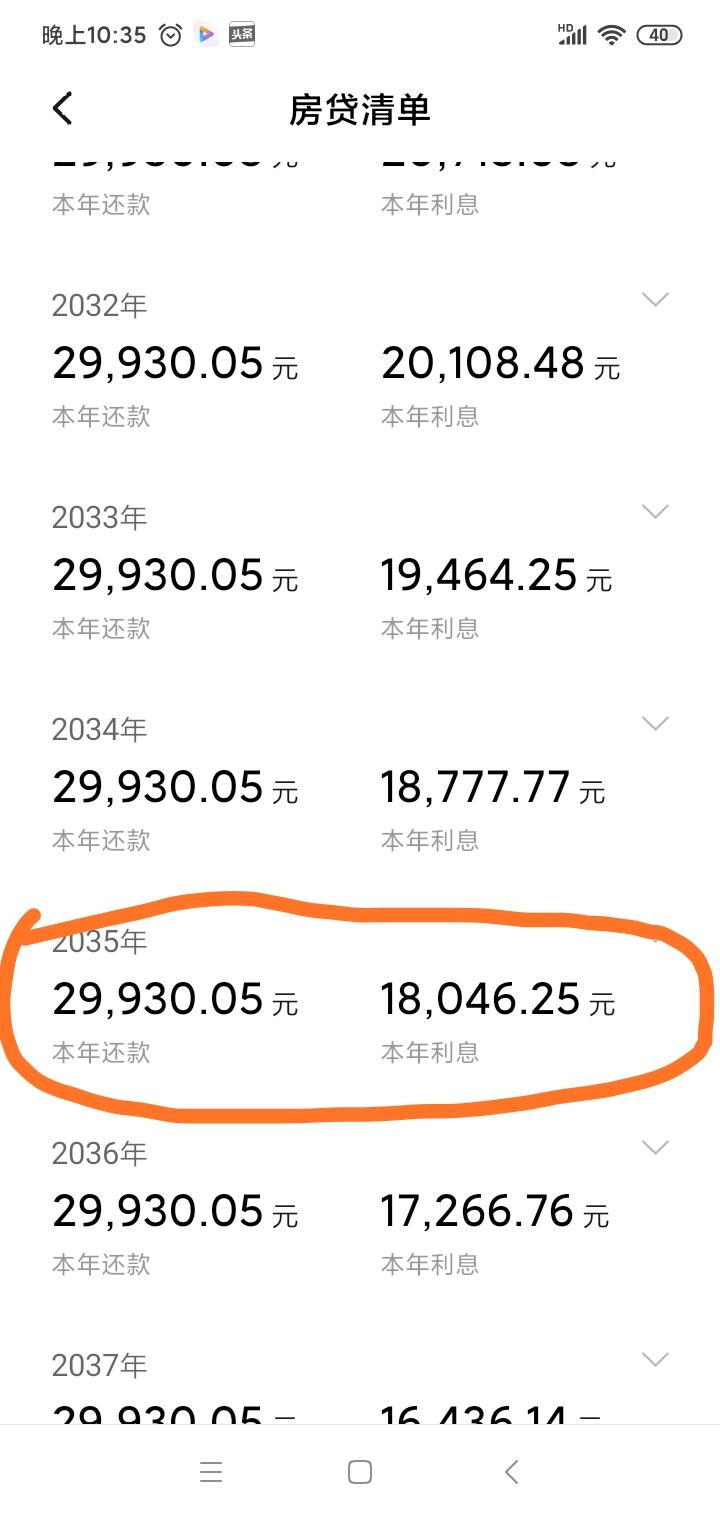
Task: Tap the WiFi icon in the status bar
Action: pyautogui.click(x=611, y=35)
